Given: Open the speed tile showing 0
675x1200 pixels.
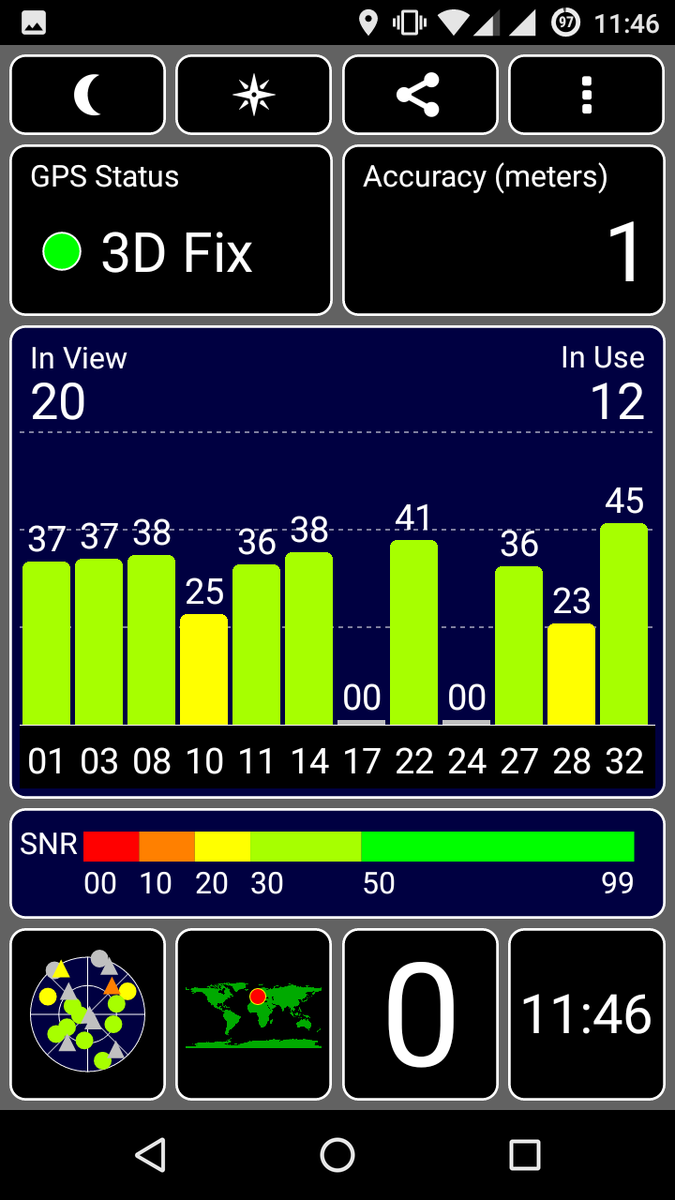Looking at the screenshot, I should (x=420, y=1014).
